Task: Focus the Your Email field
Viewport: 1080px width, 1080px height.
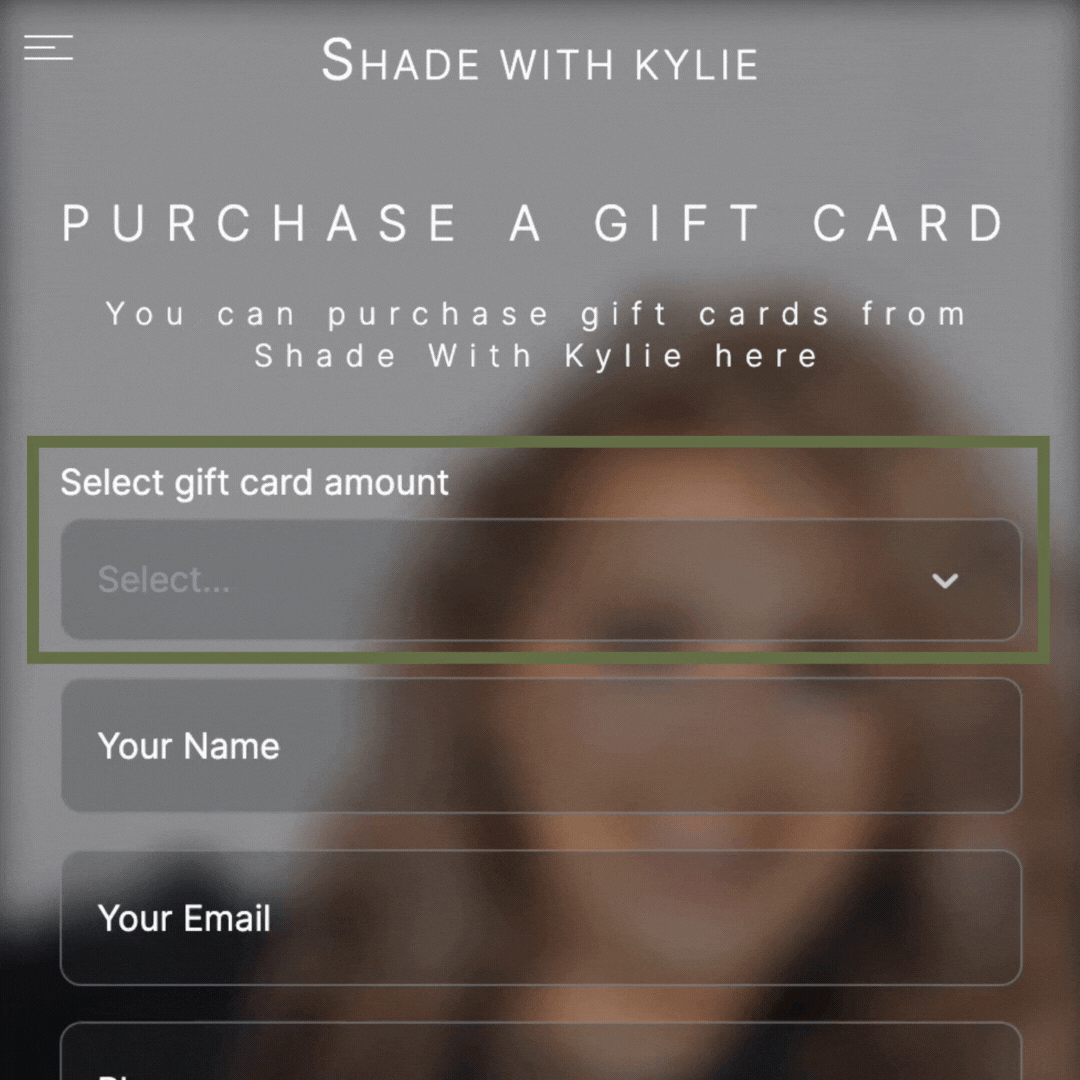Action: point(540,918)
